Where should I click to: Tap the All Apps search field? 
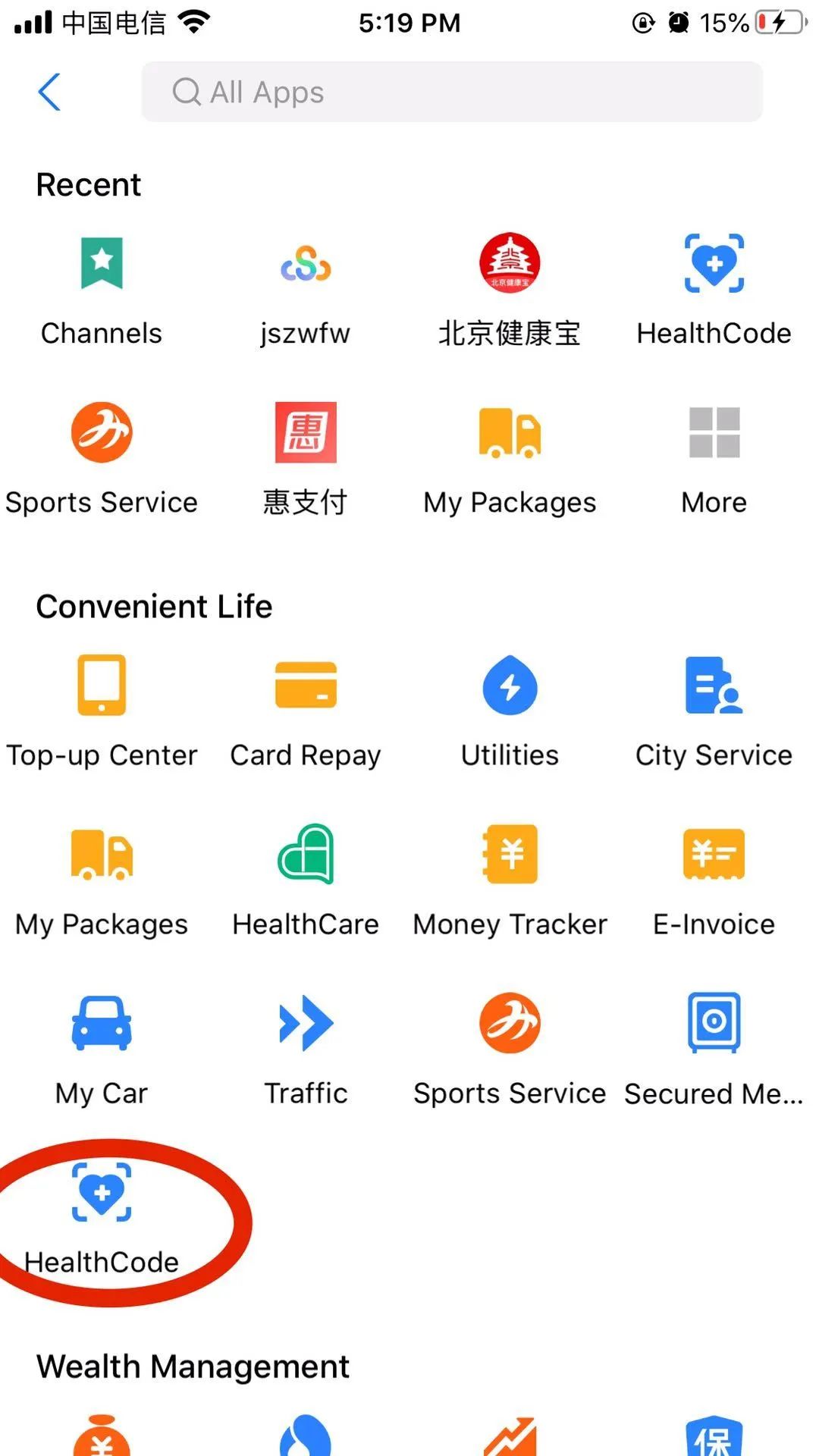pyautogui.click(x=452, y=92)
